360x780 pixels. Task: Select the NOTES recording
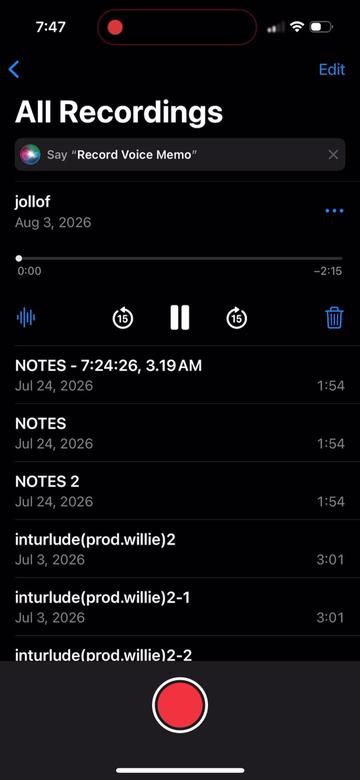180,433
